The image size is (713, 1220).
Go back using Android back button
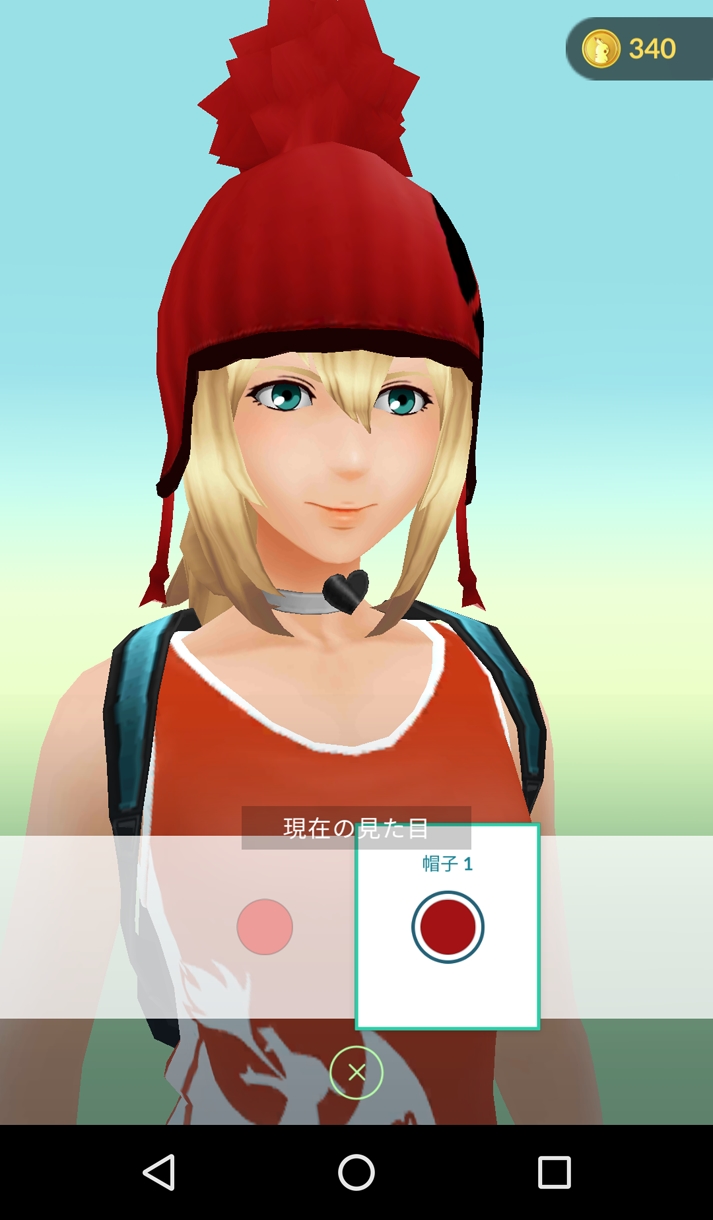pos(159,1172)
